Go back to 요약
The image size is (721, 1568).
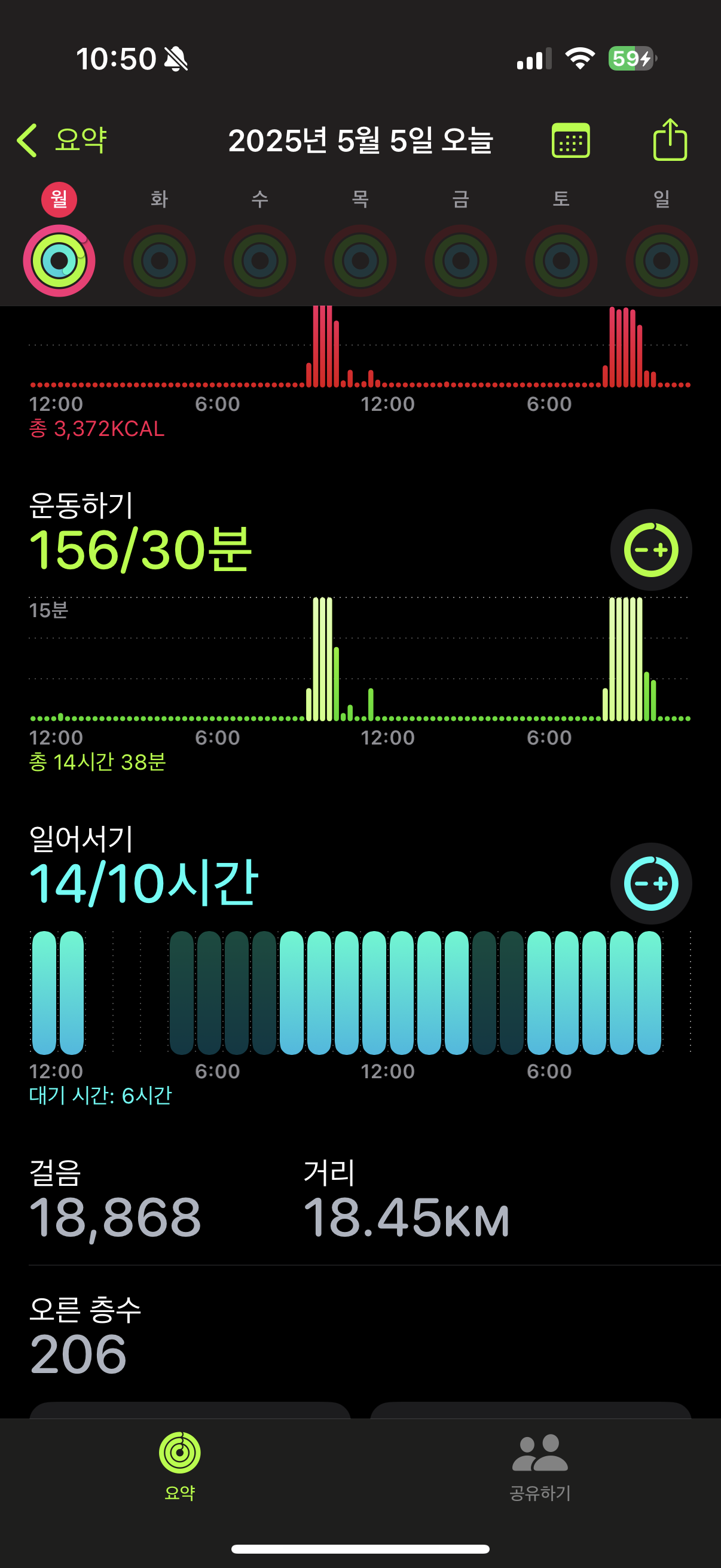(62, 140)
